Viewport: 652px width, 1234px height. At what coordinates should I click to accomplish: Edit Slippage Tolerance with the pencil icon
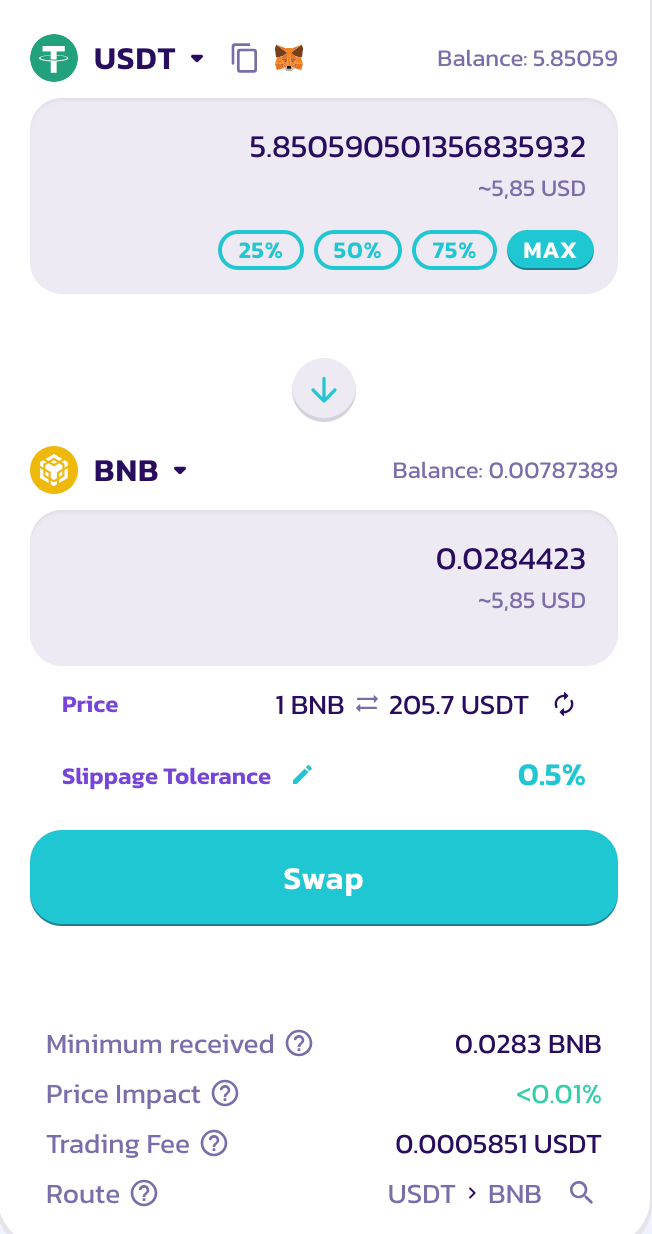[x=302, y=775]
